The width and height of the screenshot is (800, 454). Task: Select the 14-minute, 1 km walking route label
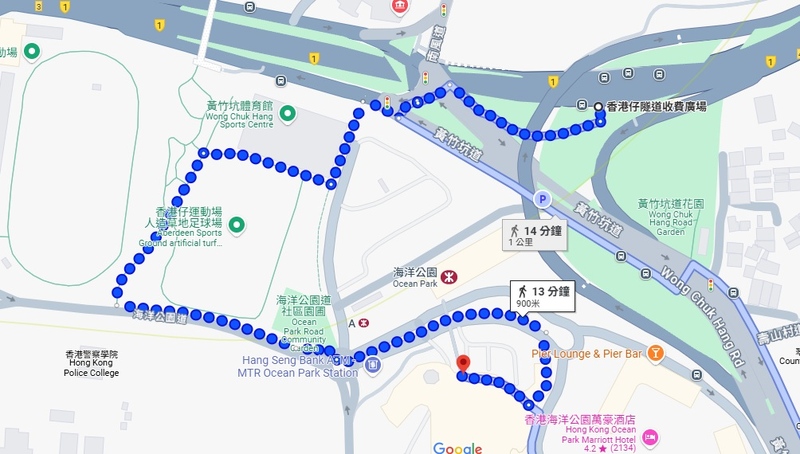[x=535, y=236]
